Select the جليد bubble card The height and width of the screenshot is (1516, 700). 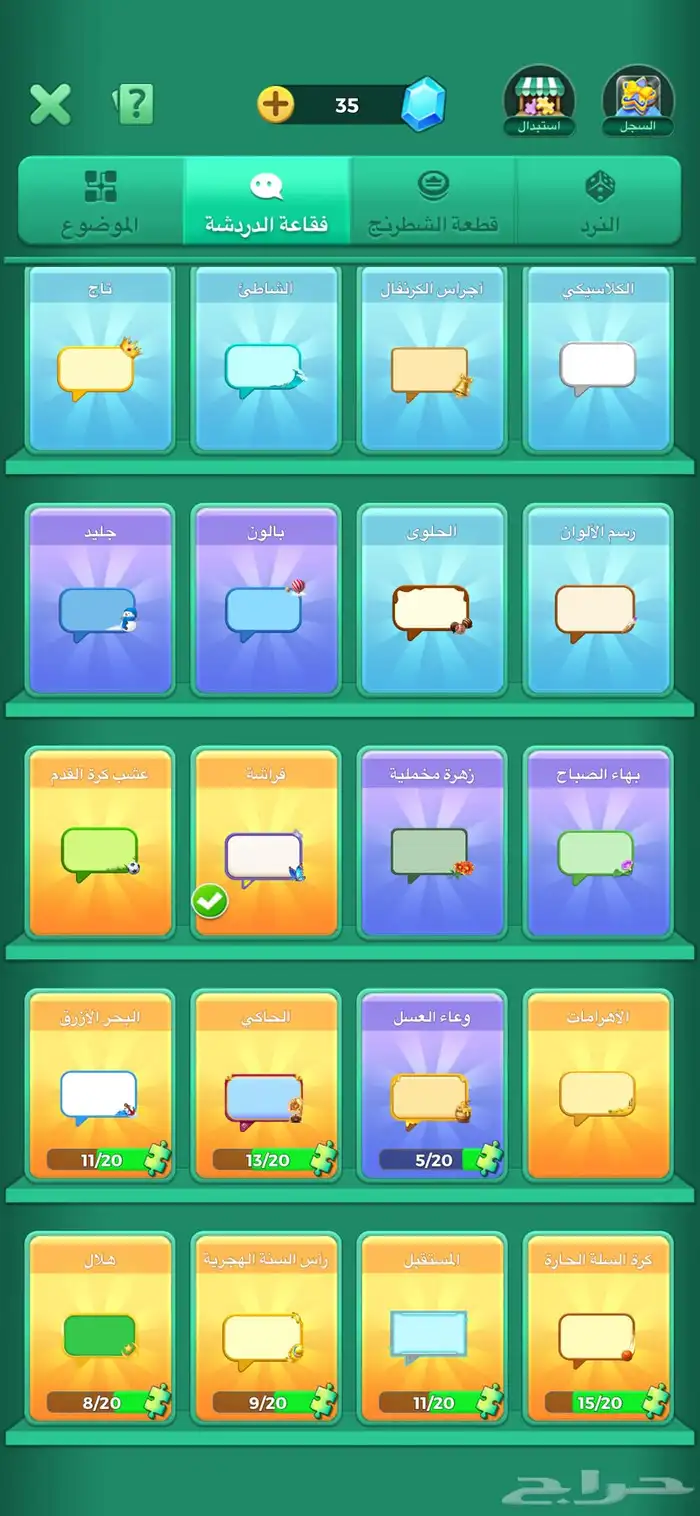click(99, 600)
